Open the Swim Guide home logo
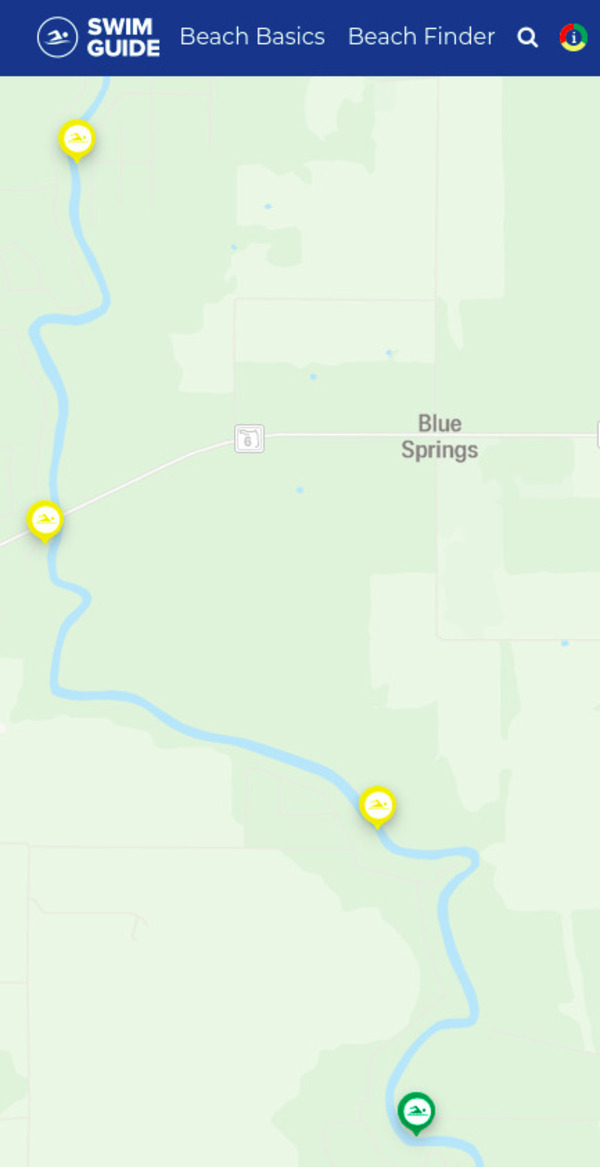This screenshot has height=1167, width=600. [x=98, y=38]
